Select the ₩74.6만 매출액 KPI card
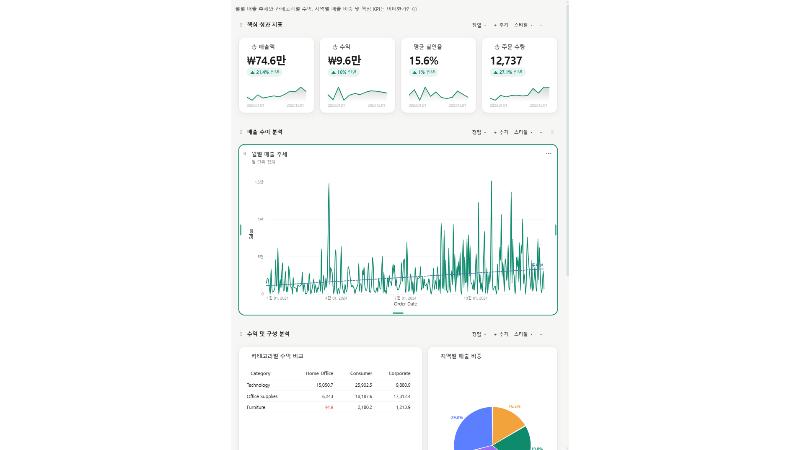The height and width of the screenshot is (450, 800). [277, 75]
